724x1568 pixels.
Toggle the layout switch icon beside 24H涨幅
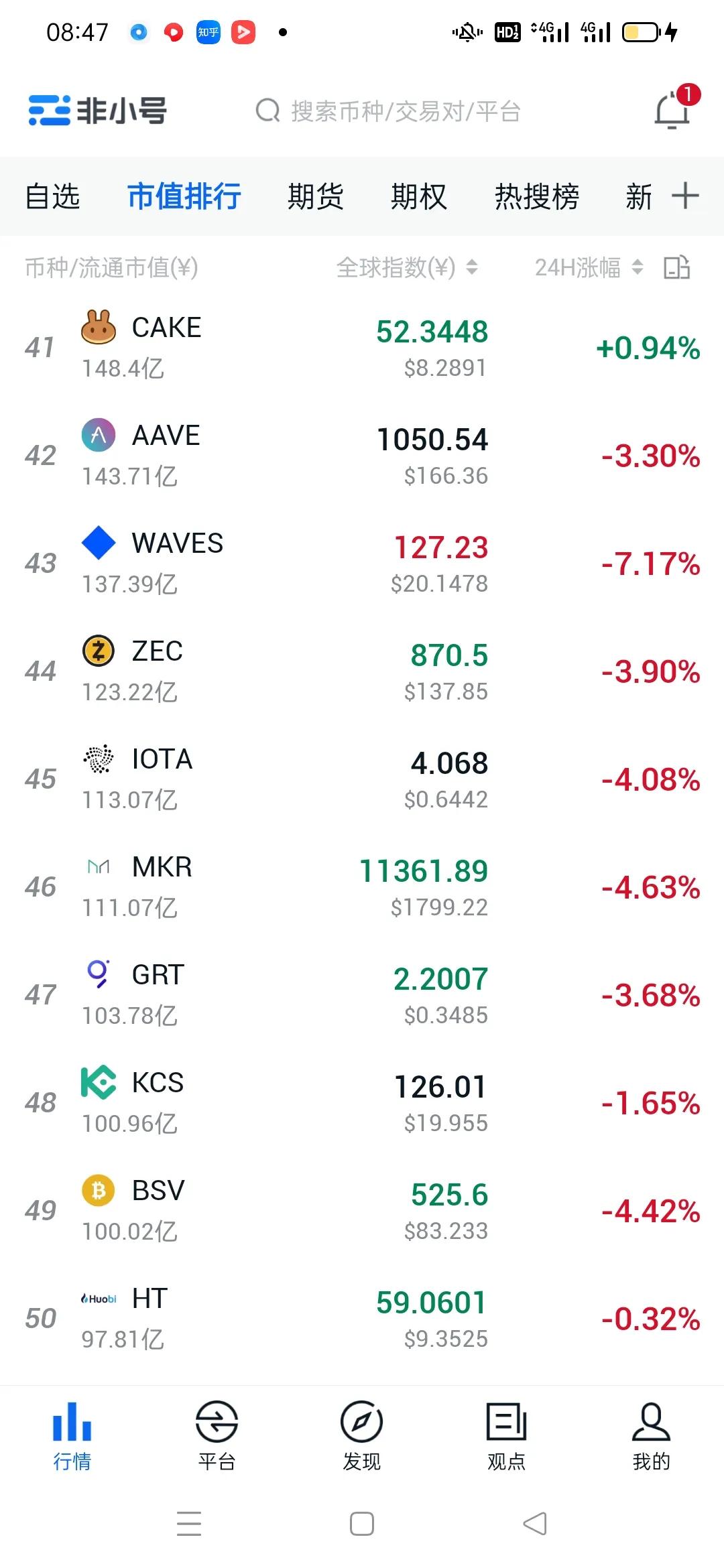(676, 267)
